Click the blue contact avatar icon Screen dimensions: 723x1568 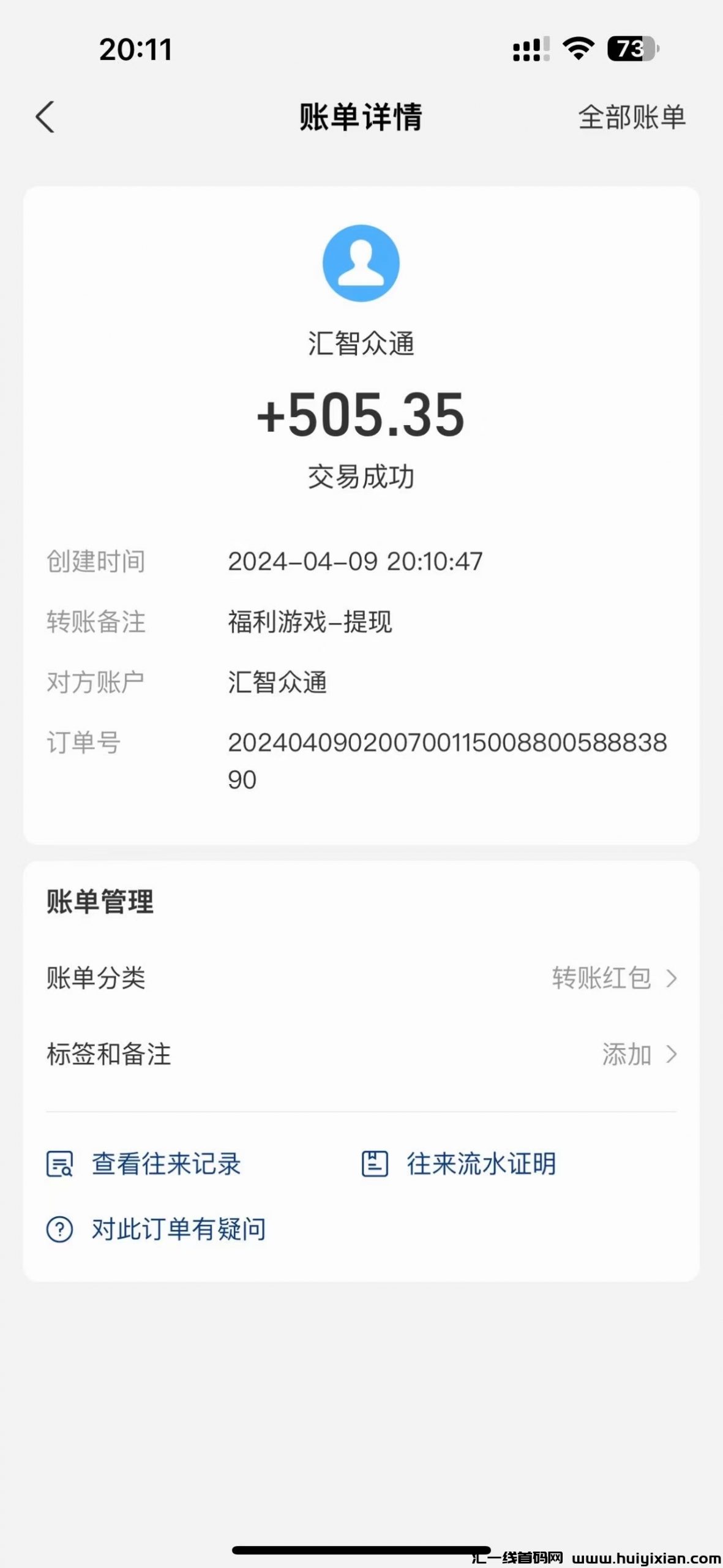(x=361, y=262)
